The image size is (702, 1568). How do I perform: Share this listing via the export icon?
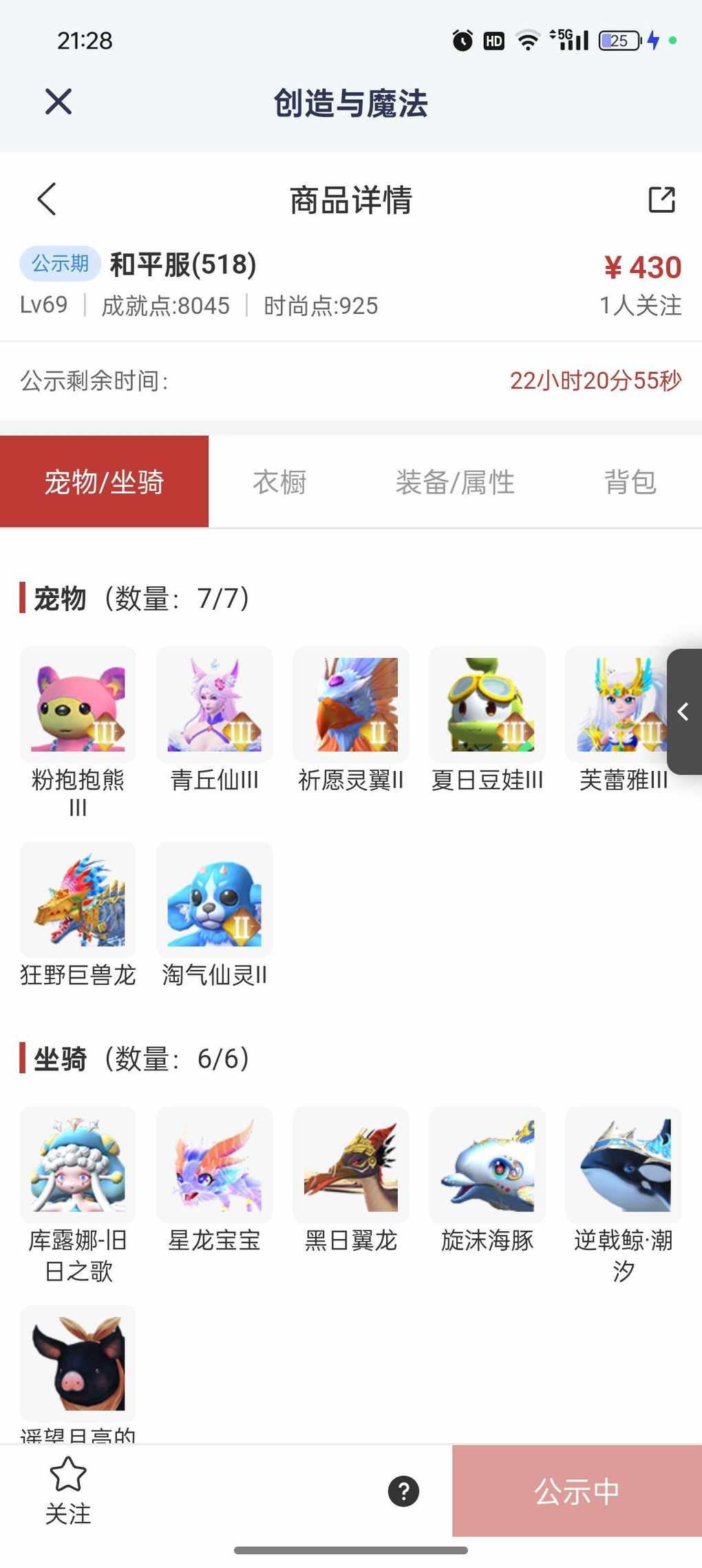[x=661, y=200]
